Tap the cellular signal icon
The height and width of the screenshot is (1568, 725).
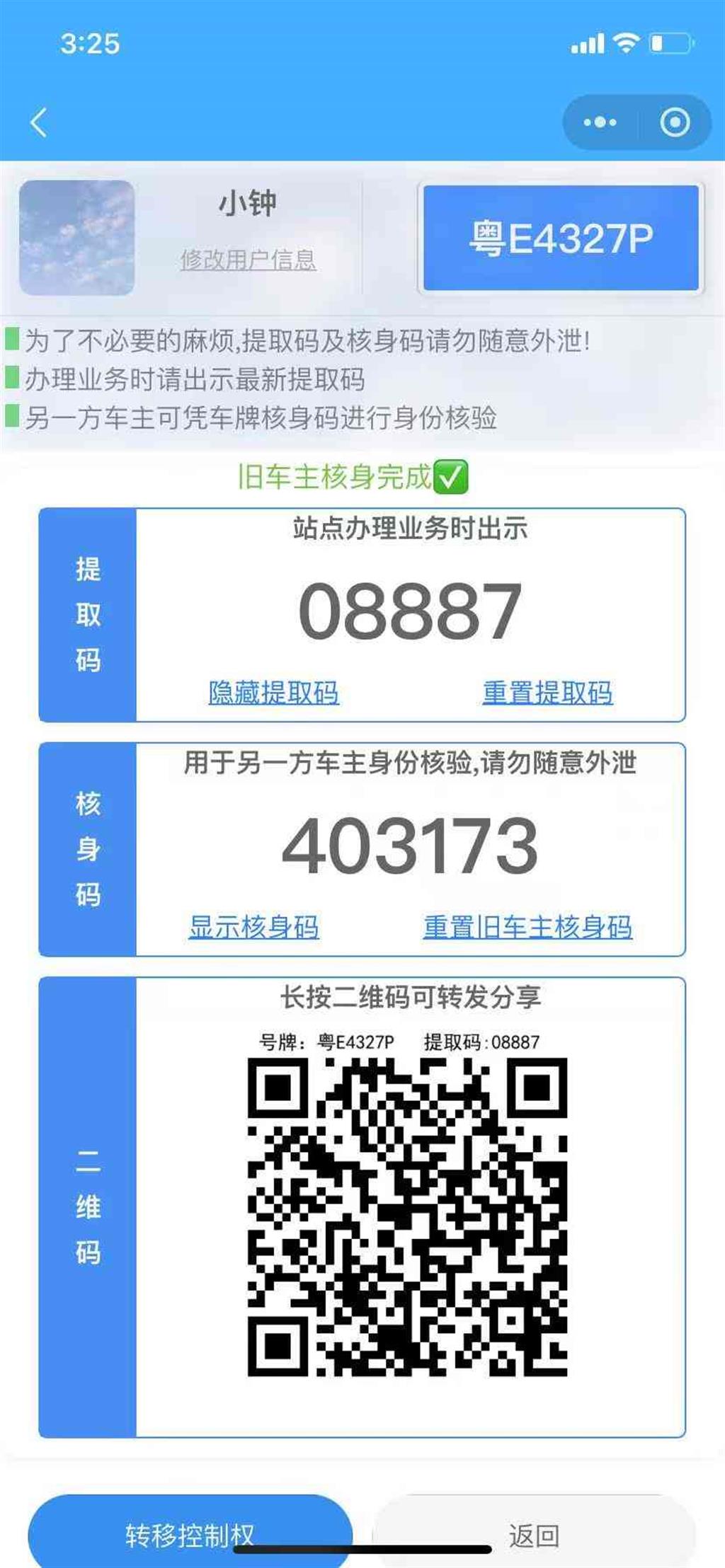tap(587, 43)
